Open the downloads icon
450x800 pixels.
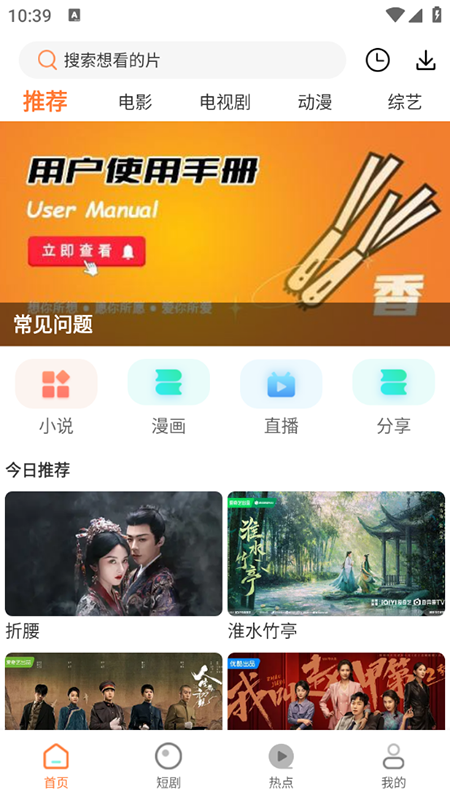[x=426, y=60]
